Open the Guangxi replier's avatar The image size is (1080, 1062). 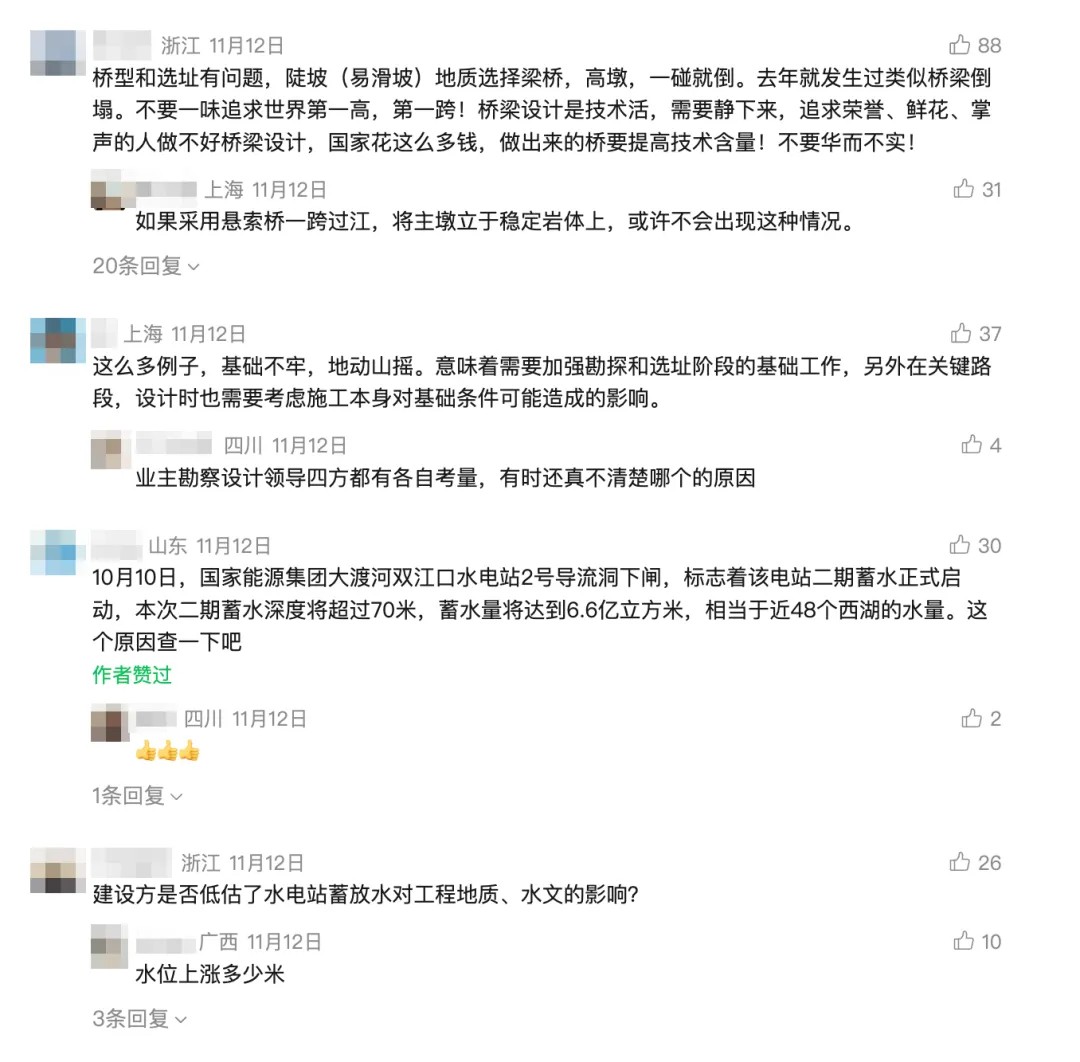click(107, 945)
